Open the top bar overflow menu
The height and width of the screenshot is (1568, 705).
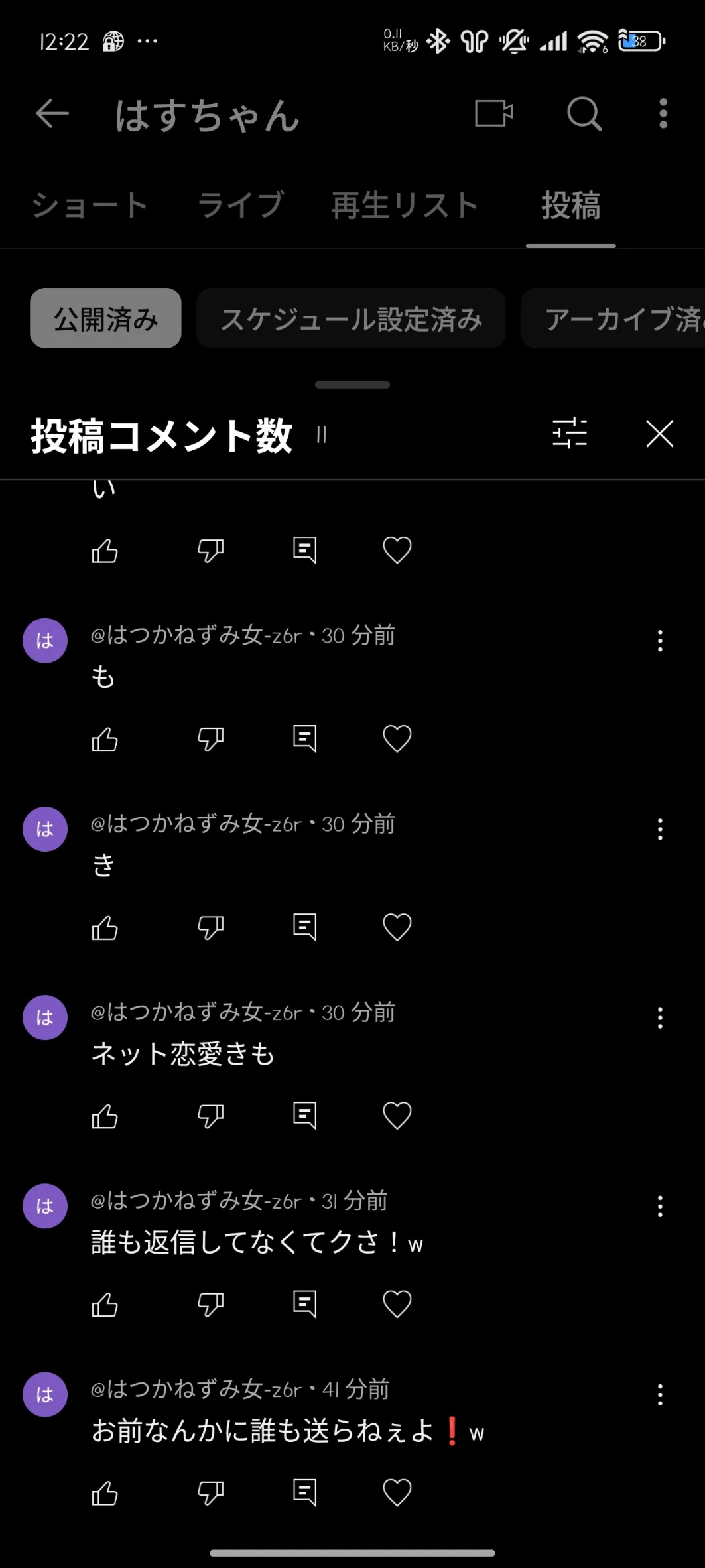pyautogui.click(x=663, y=113)
